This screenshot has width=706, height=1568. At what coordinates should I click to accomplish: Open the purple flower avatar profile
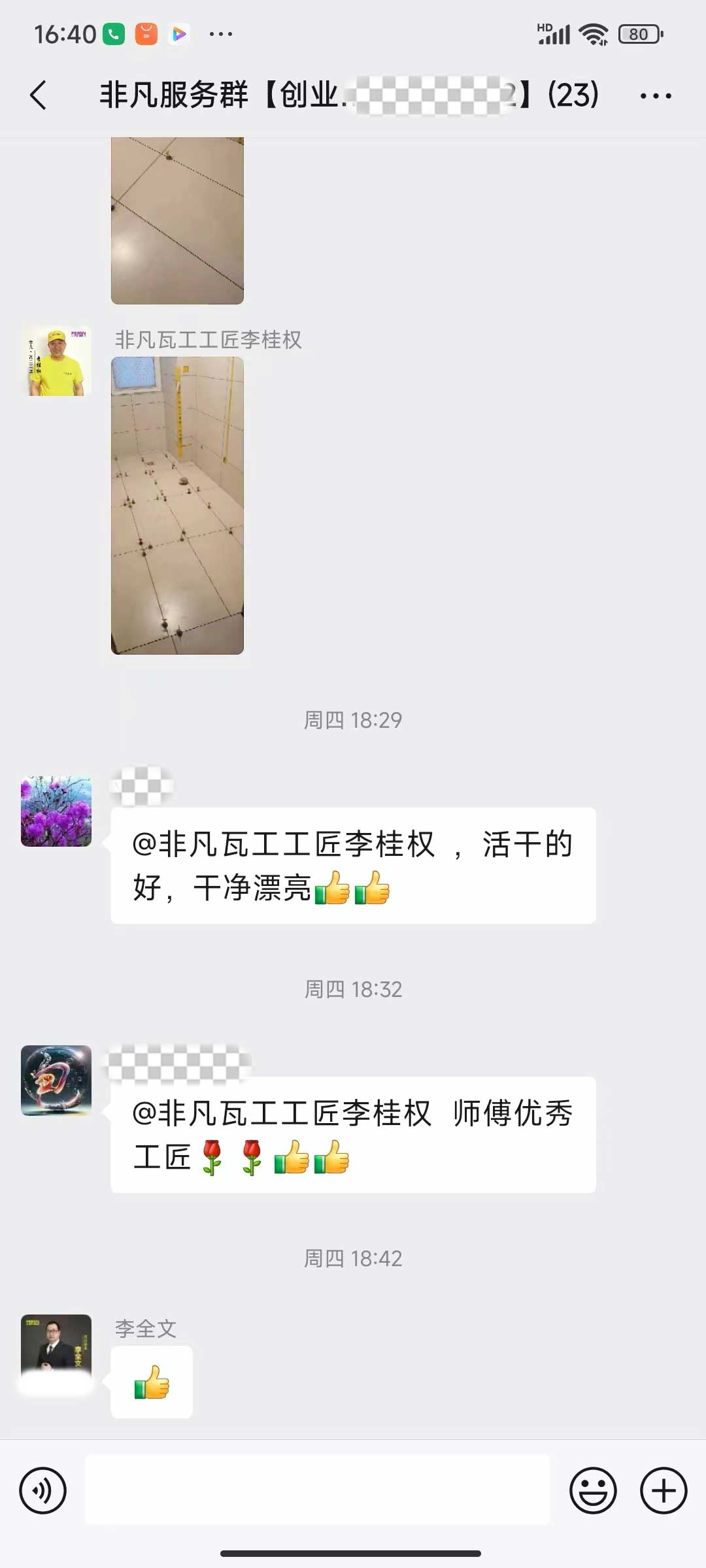click(x=56, y=811)
